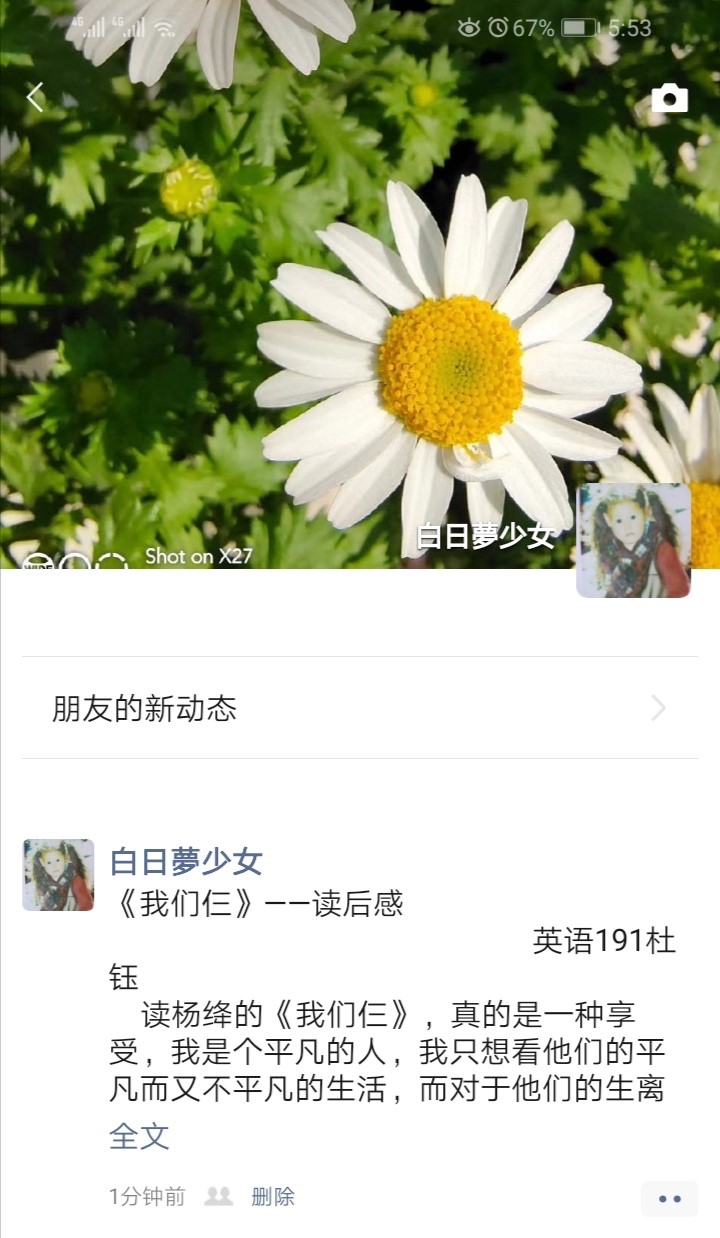Open the 白日夢少女 name link in the post

(186, 861)
